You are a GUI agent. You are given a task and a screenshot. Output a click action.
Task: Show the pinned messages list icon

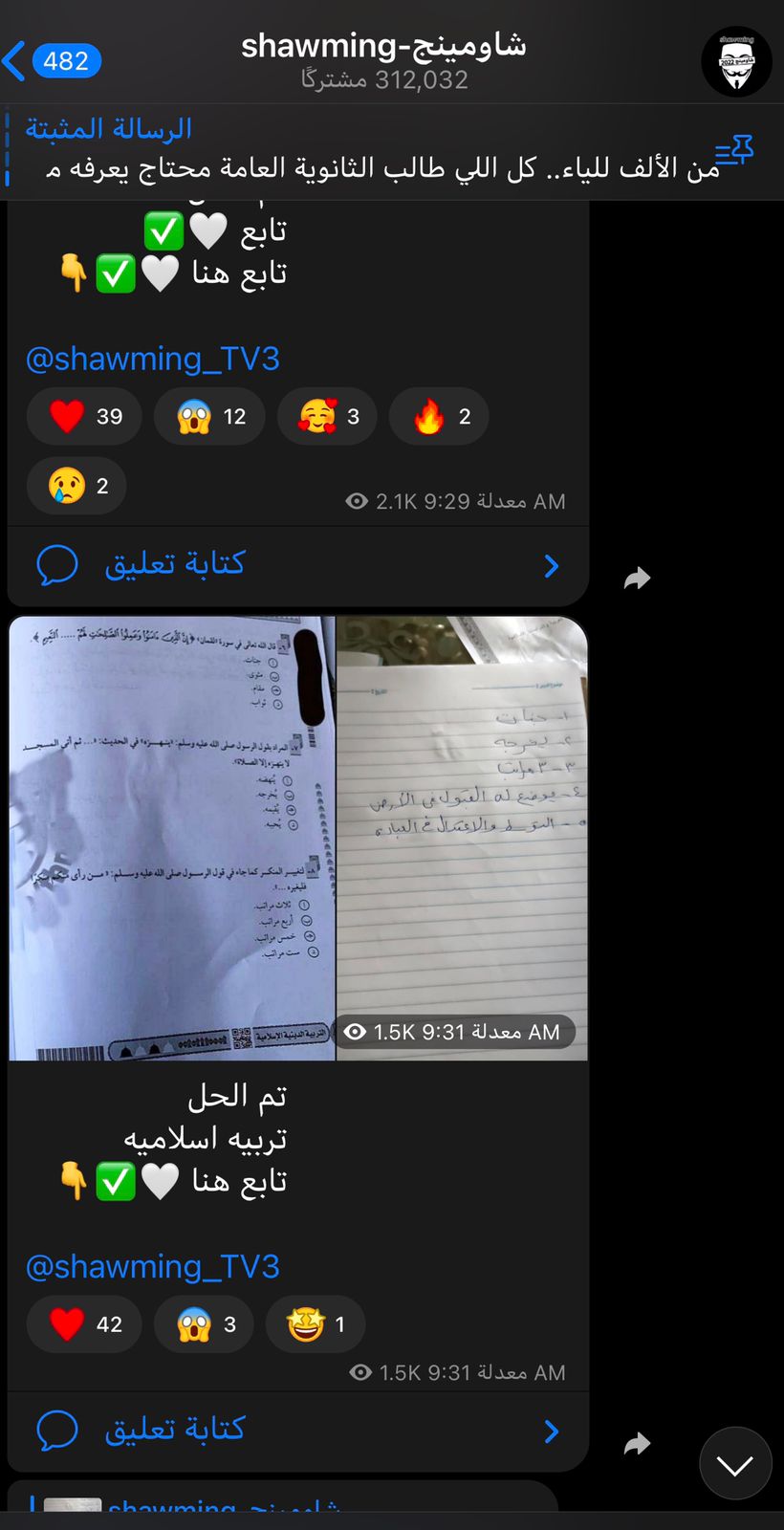click(x=734, y=150)
